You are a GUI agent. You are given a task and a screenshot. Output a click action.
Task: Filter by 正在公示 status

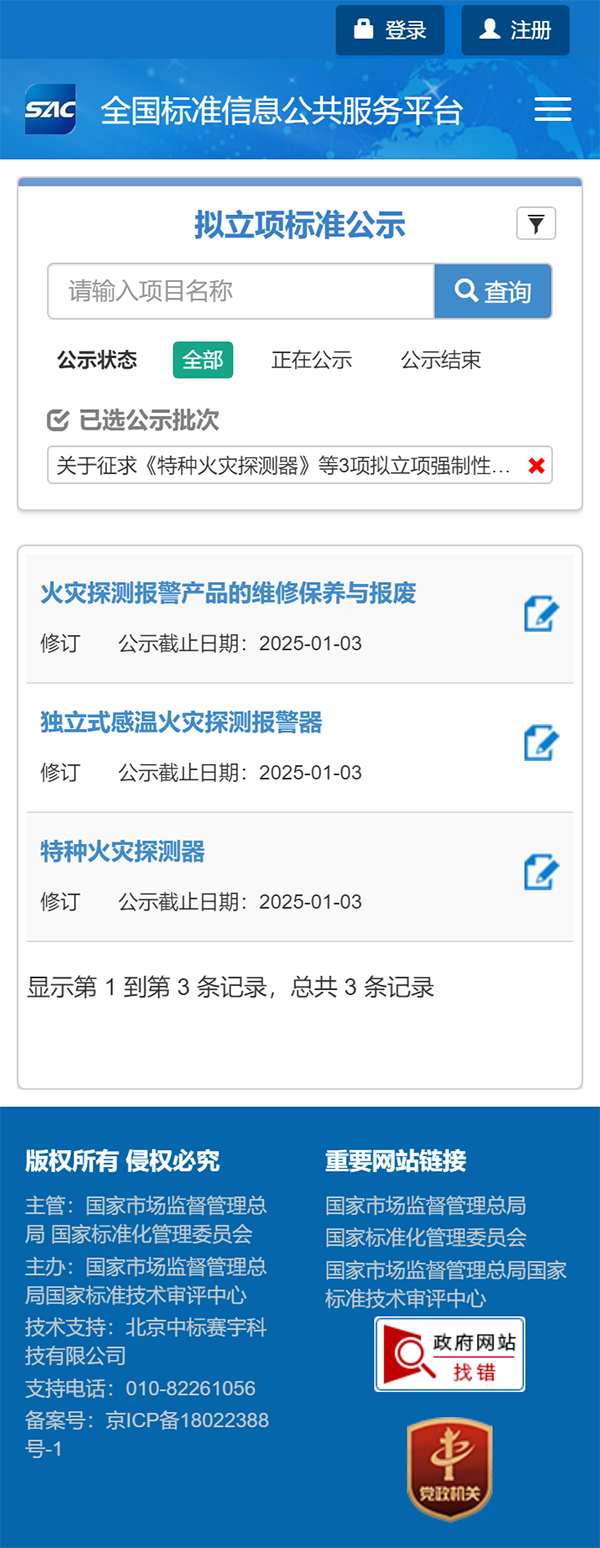312,360
